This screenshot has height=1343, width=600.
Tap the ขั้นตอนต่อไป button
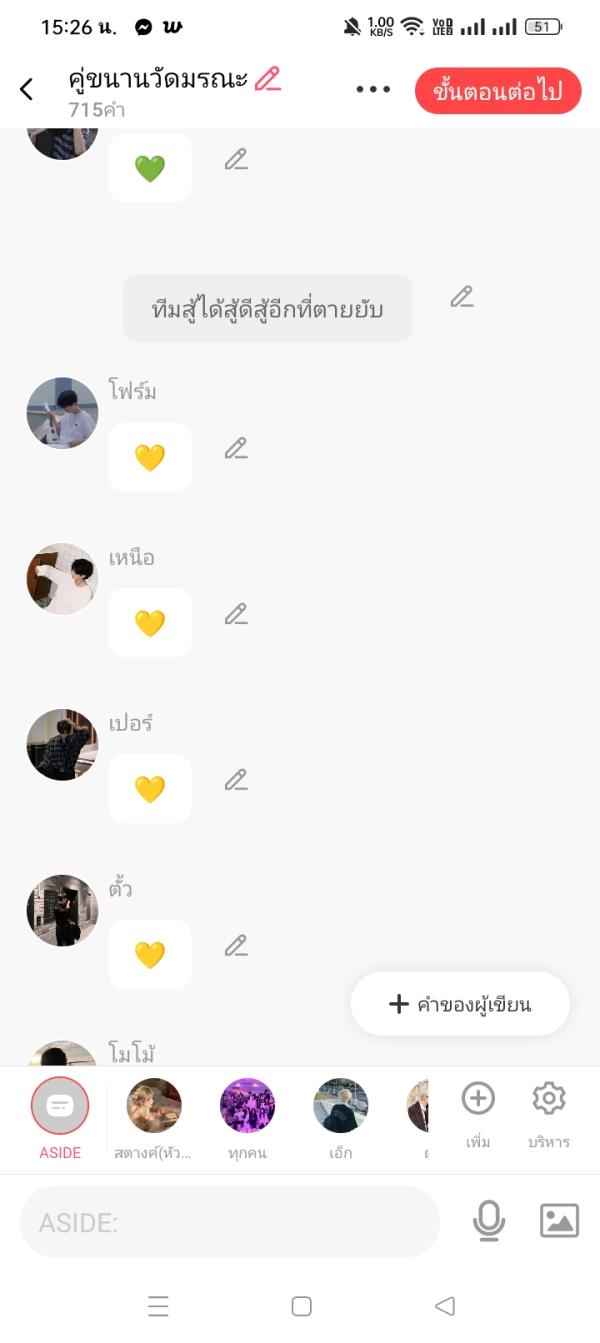(x=497, y=91)
